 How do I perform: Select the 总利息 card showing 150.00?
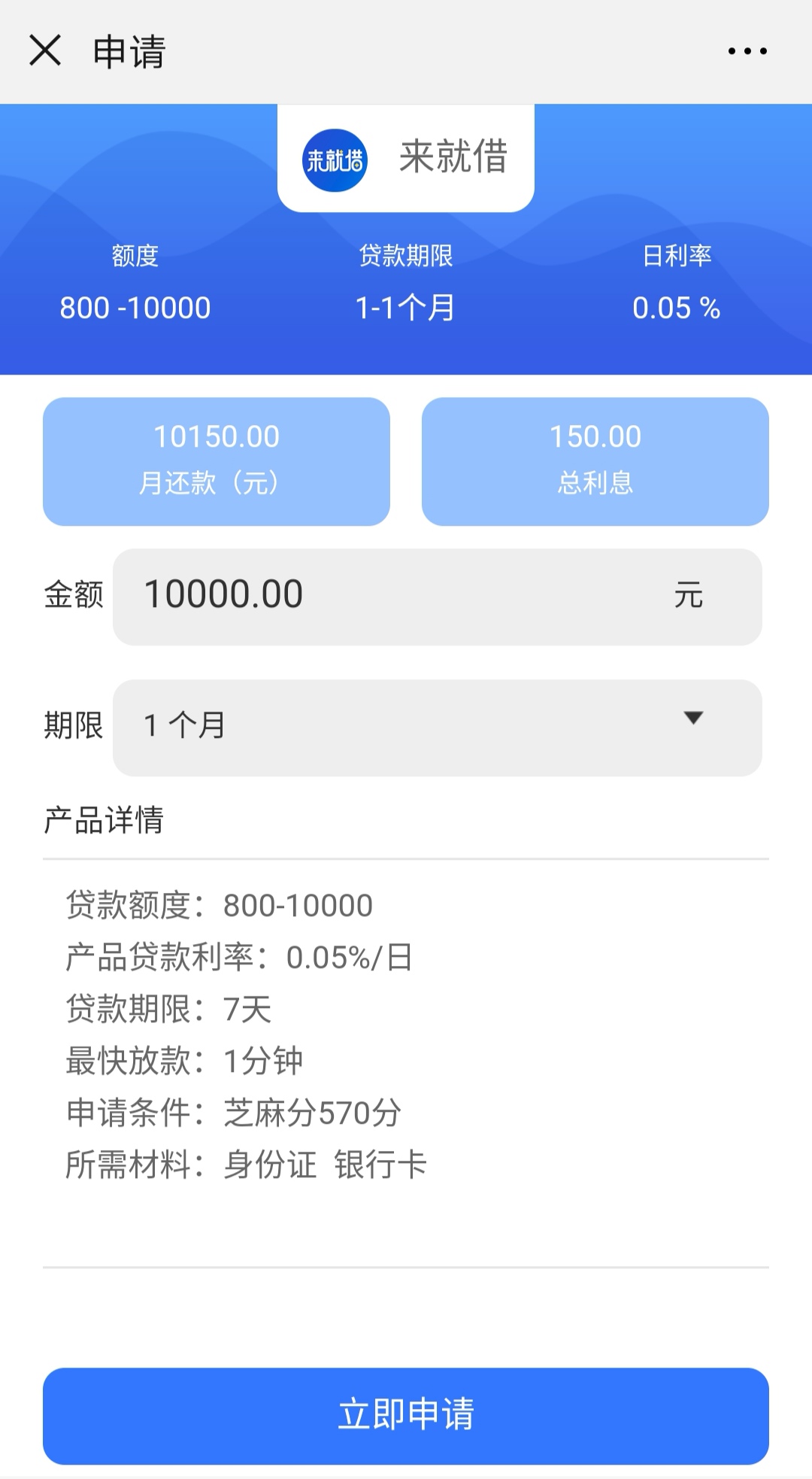(595, 461)
